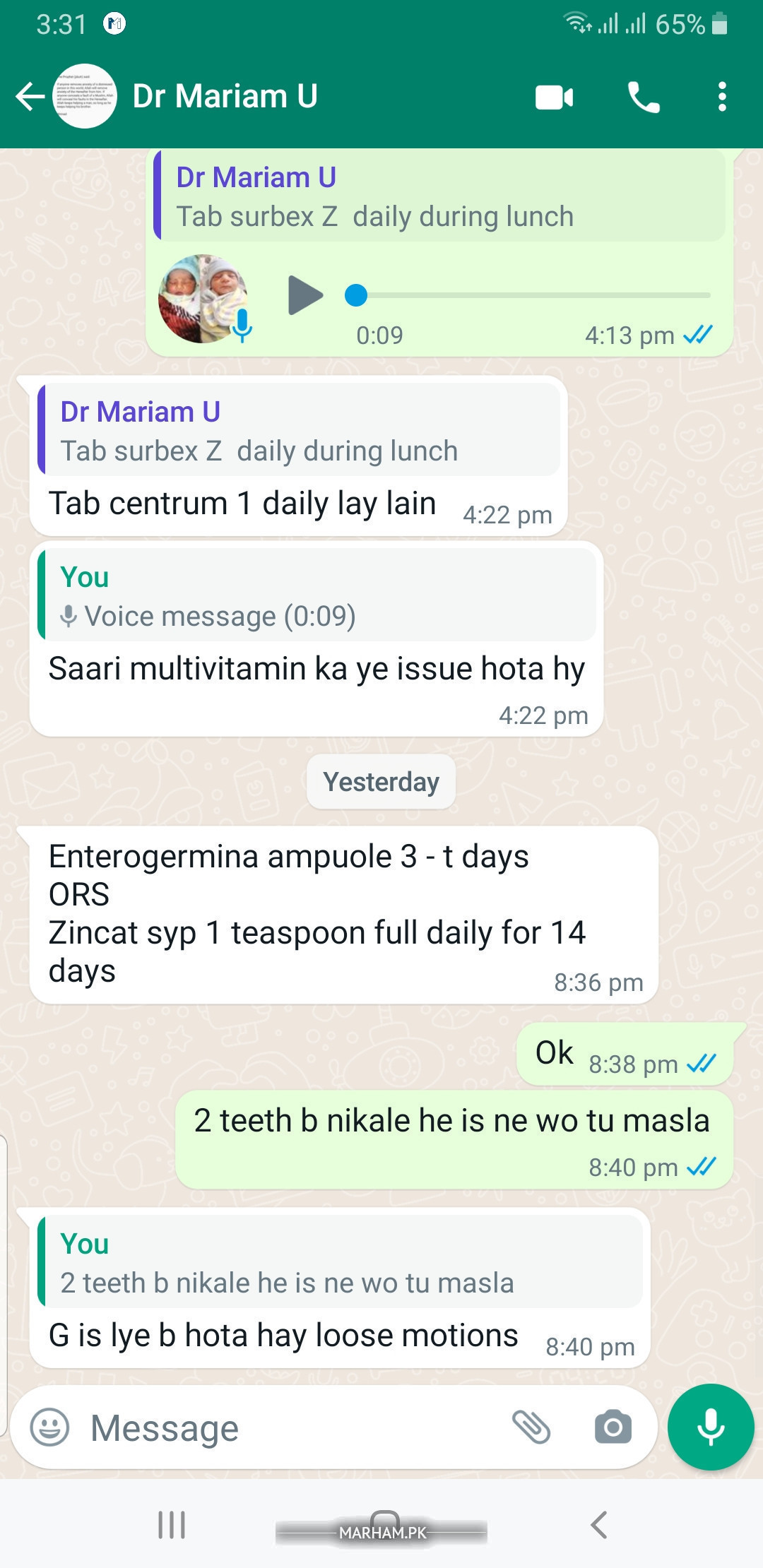
Task: Start a voice call with Dr Mariam U
Action: click(x=644, y=97)
